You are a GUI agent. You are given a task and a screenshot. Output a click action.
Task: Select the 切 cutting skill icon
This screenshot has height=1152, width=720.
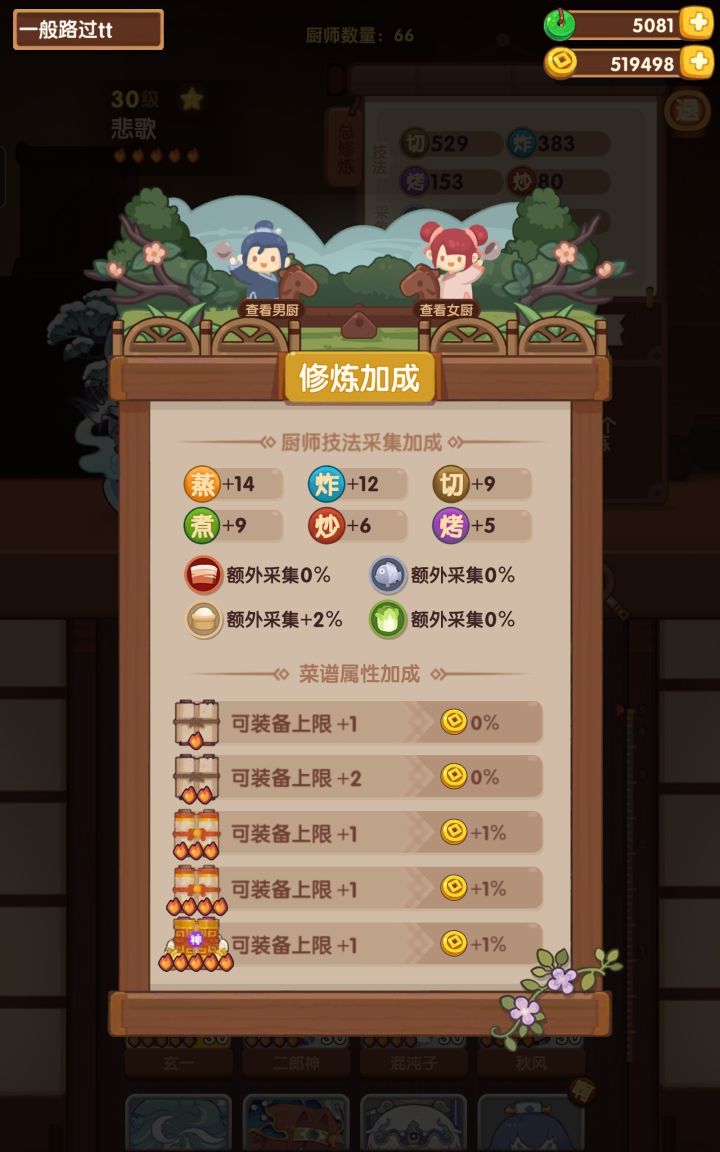click(x=452, y=484)
